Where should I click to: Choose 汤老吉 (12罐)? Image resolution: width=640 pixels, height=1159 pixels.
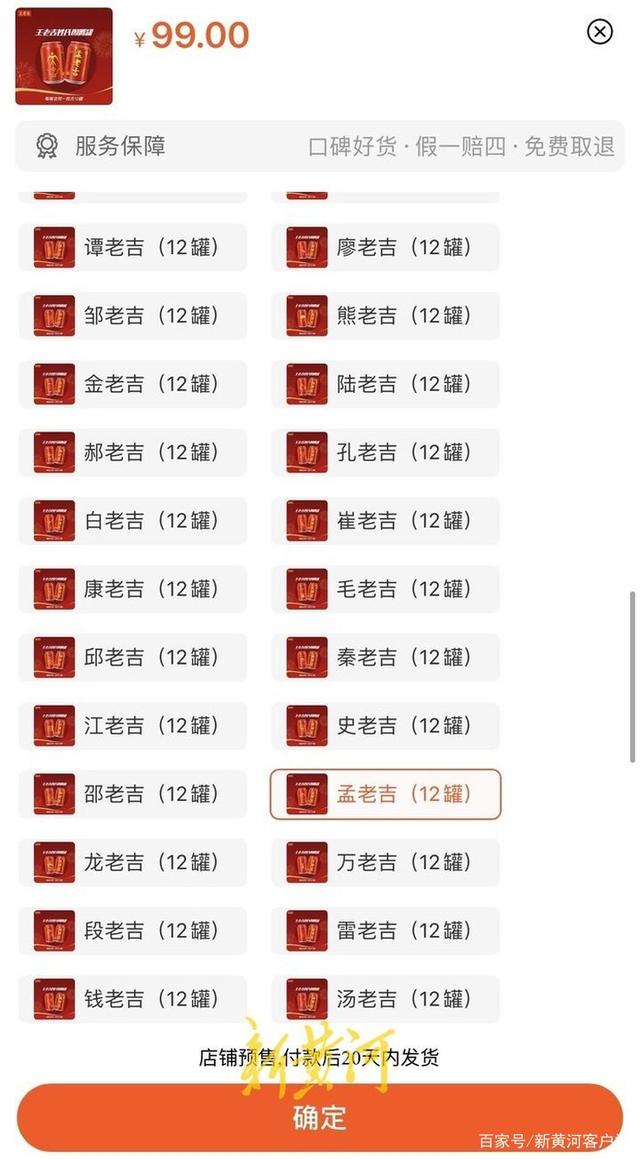coord(385,999)
